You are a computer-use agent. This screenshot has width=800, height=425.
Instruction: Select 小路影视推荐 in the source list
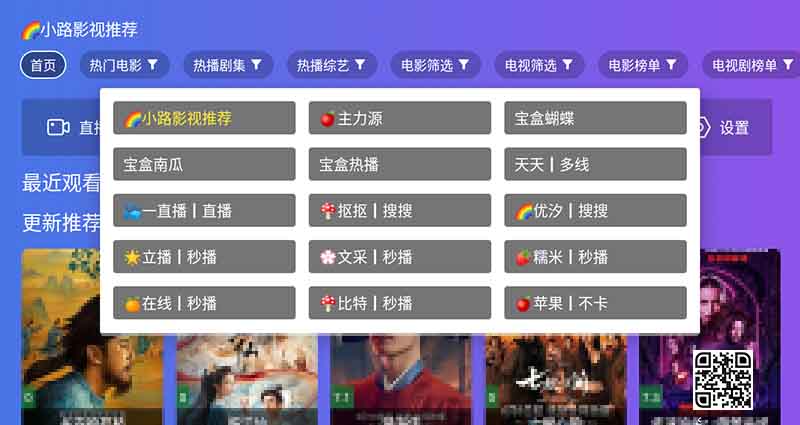pyautogui.click(x=204, y=118)
